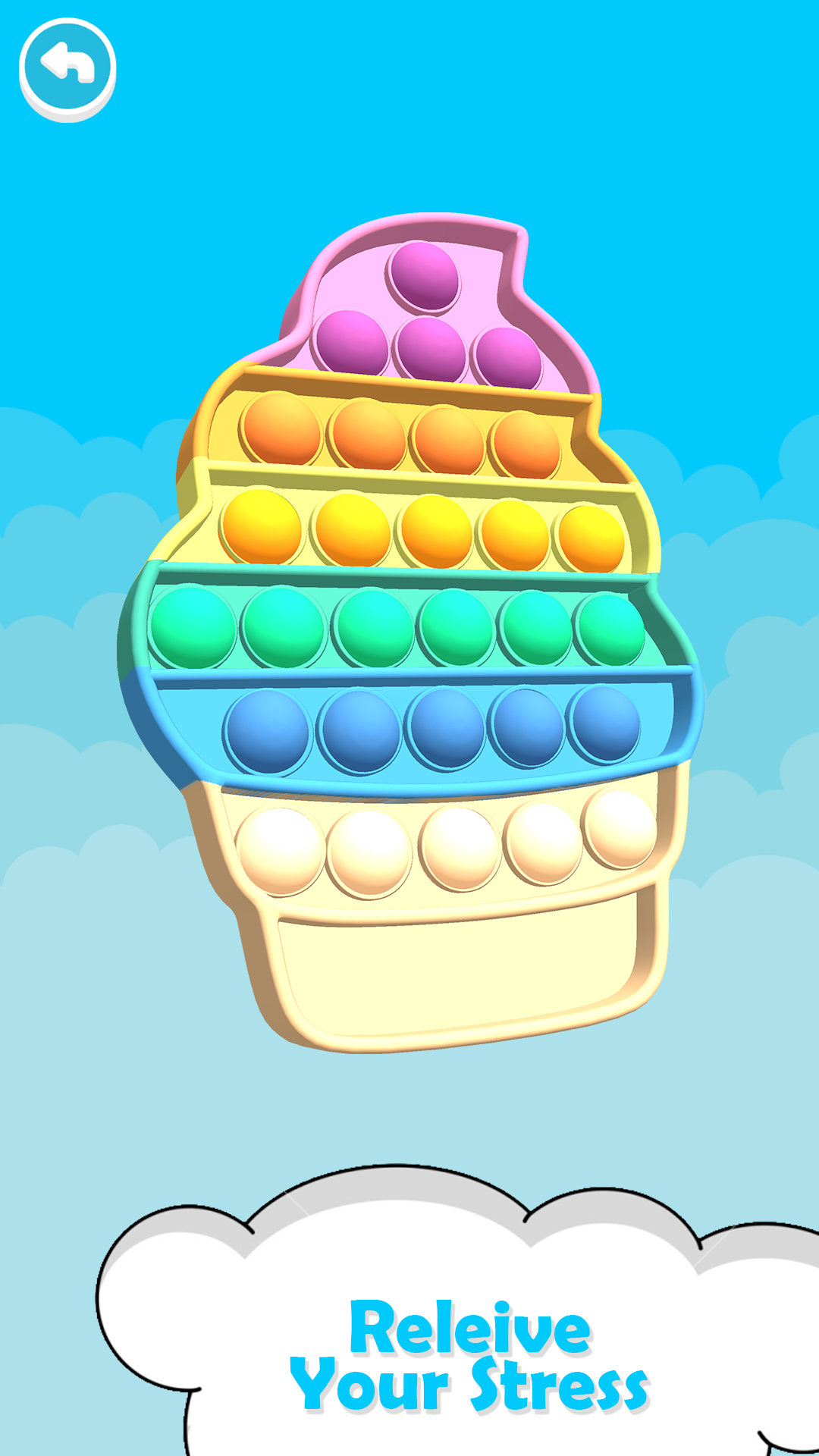Pop the middle yellow bubble
Screen dimensions: 819x1456
point(435,531)
